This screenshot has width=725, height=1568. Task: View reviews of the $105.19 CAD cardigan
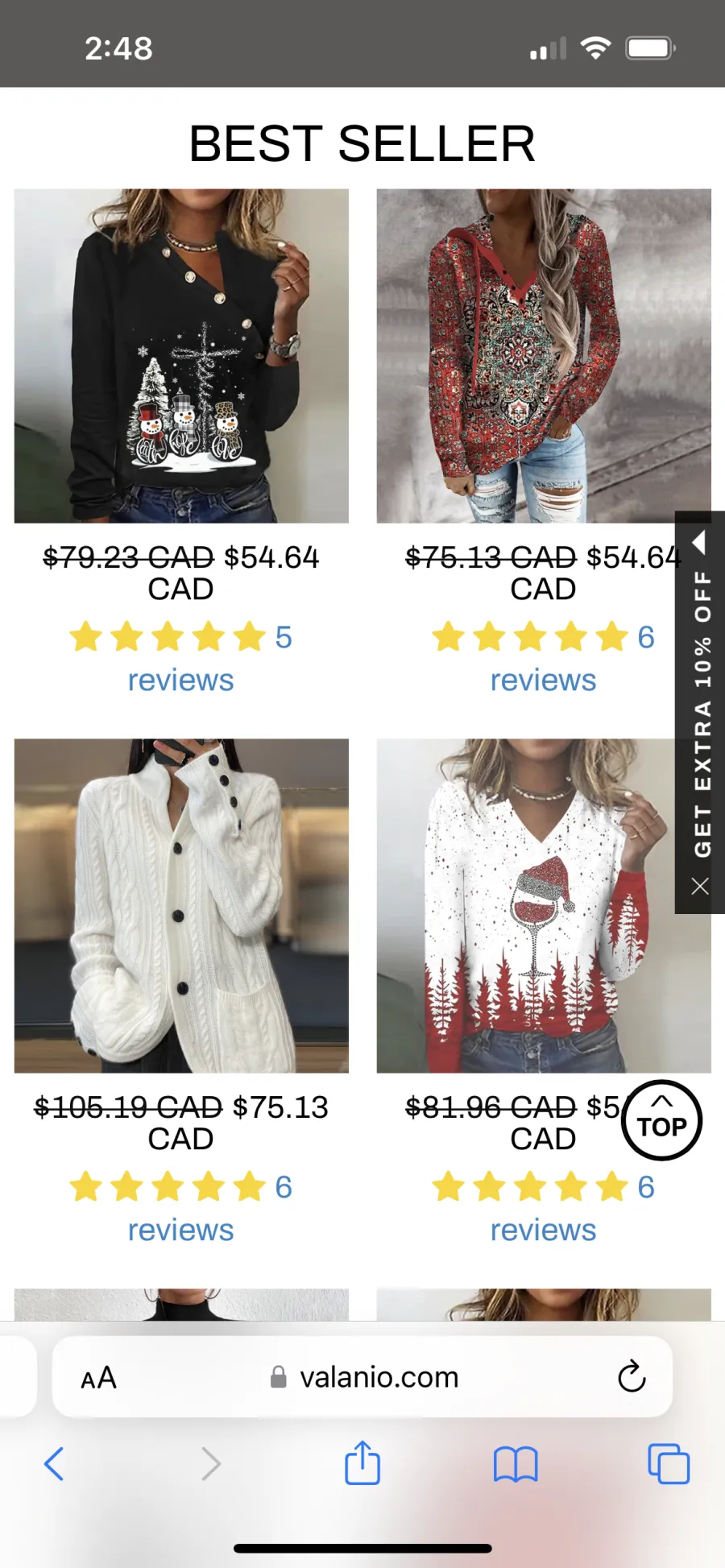(x=181, y=1208)
